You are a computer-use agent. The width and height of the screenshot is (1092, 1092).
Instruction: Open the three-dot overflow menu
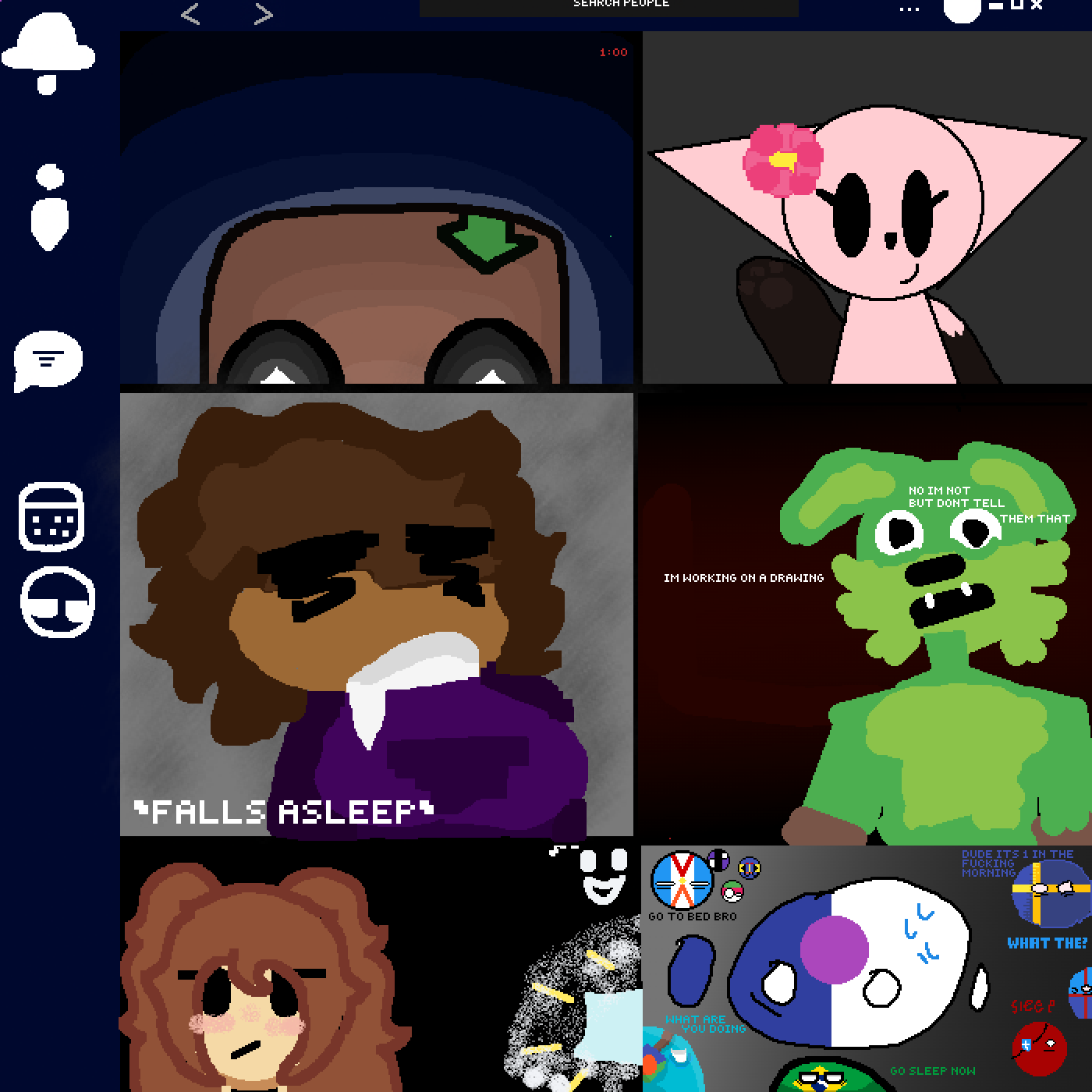(x=909, y=9)
